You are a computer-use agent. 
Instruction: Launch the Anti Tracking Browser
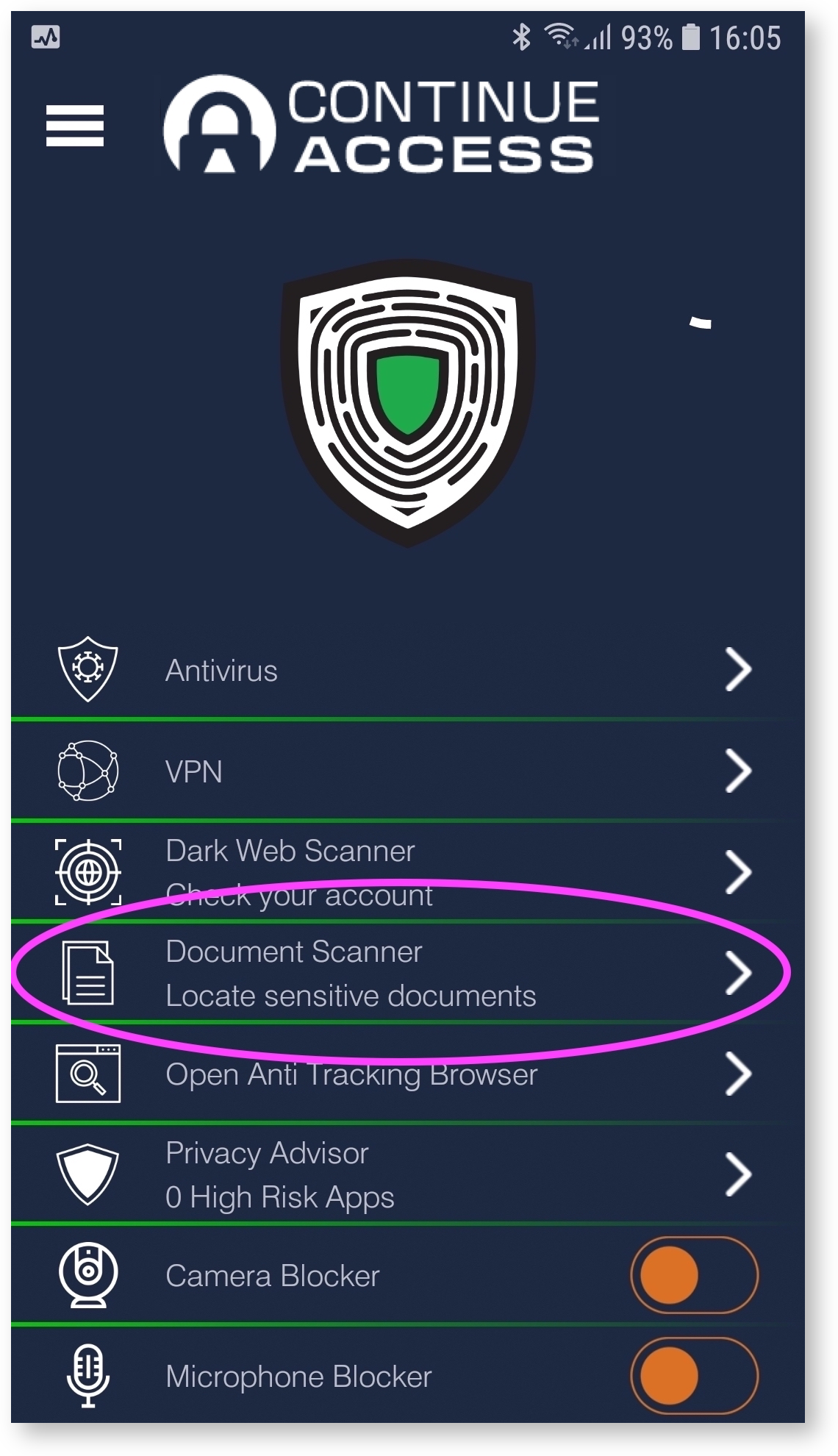[404, 1074]
